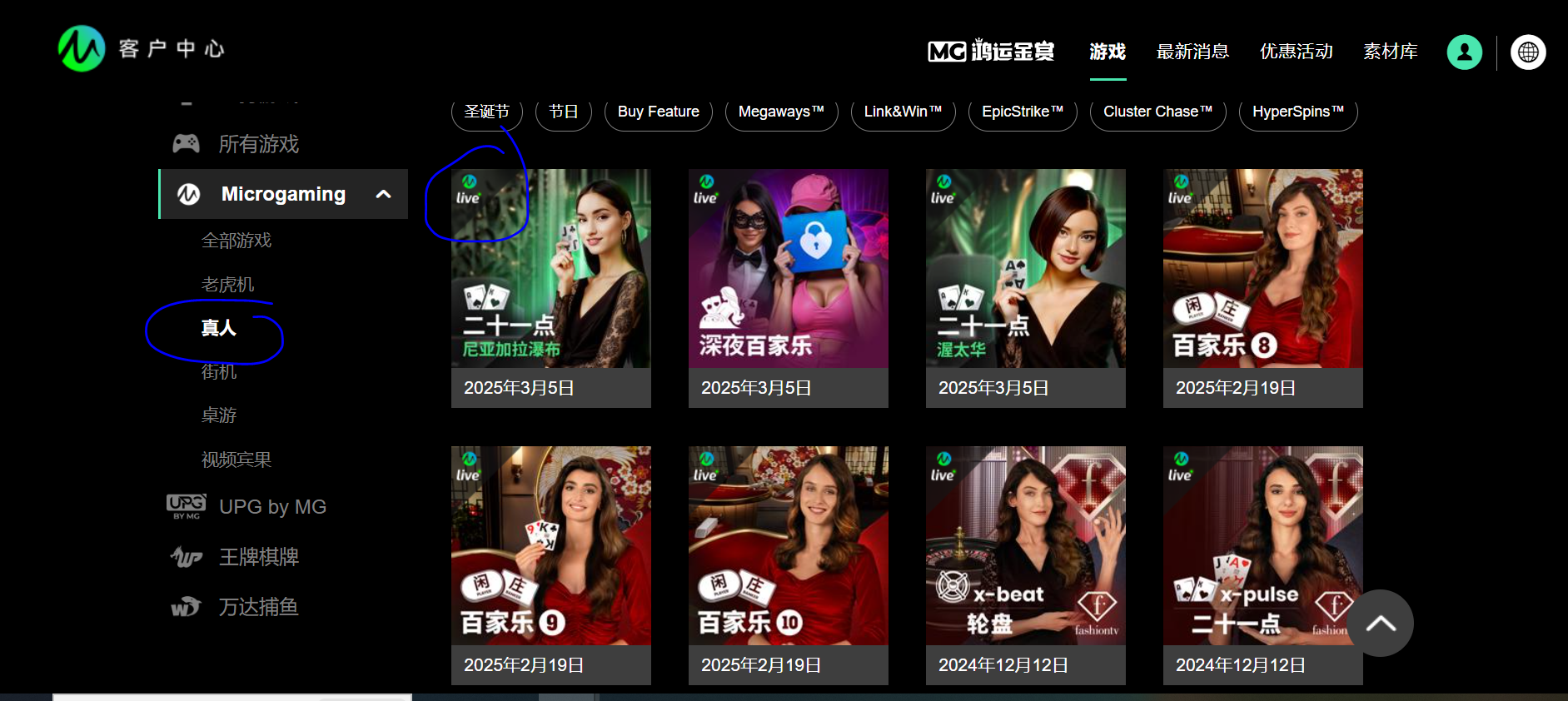Filter by the Link&Win™ chip
1568x701 pixels.
903,112
